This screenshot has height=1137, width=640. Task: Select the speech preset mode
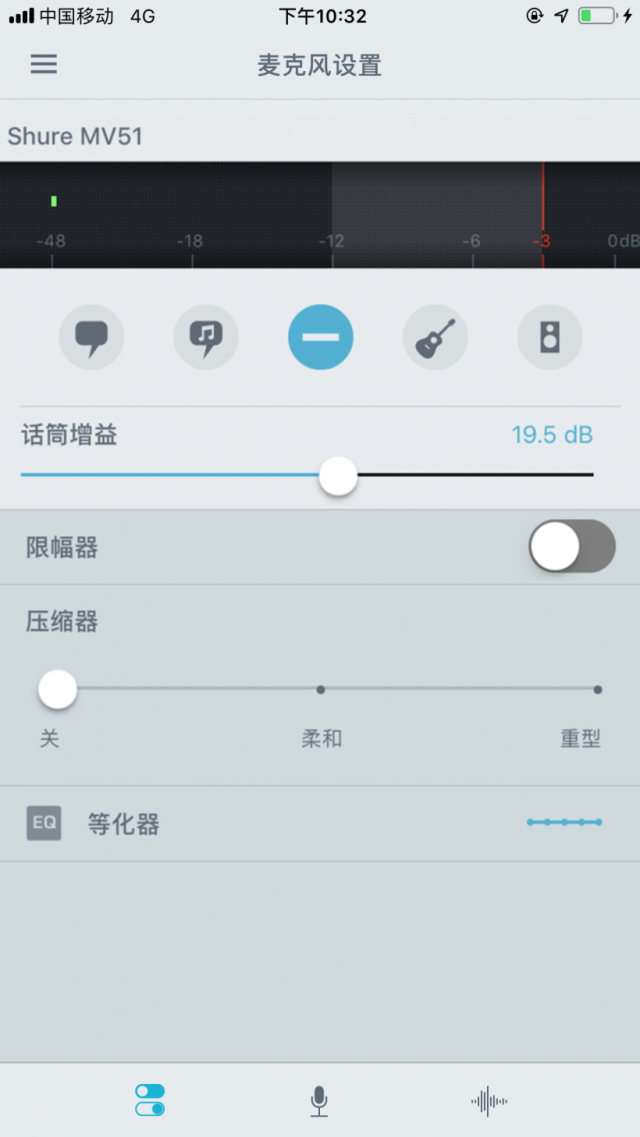point(91,337)
